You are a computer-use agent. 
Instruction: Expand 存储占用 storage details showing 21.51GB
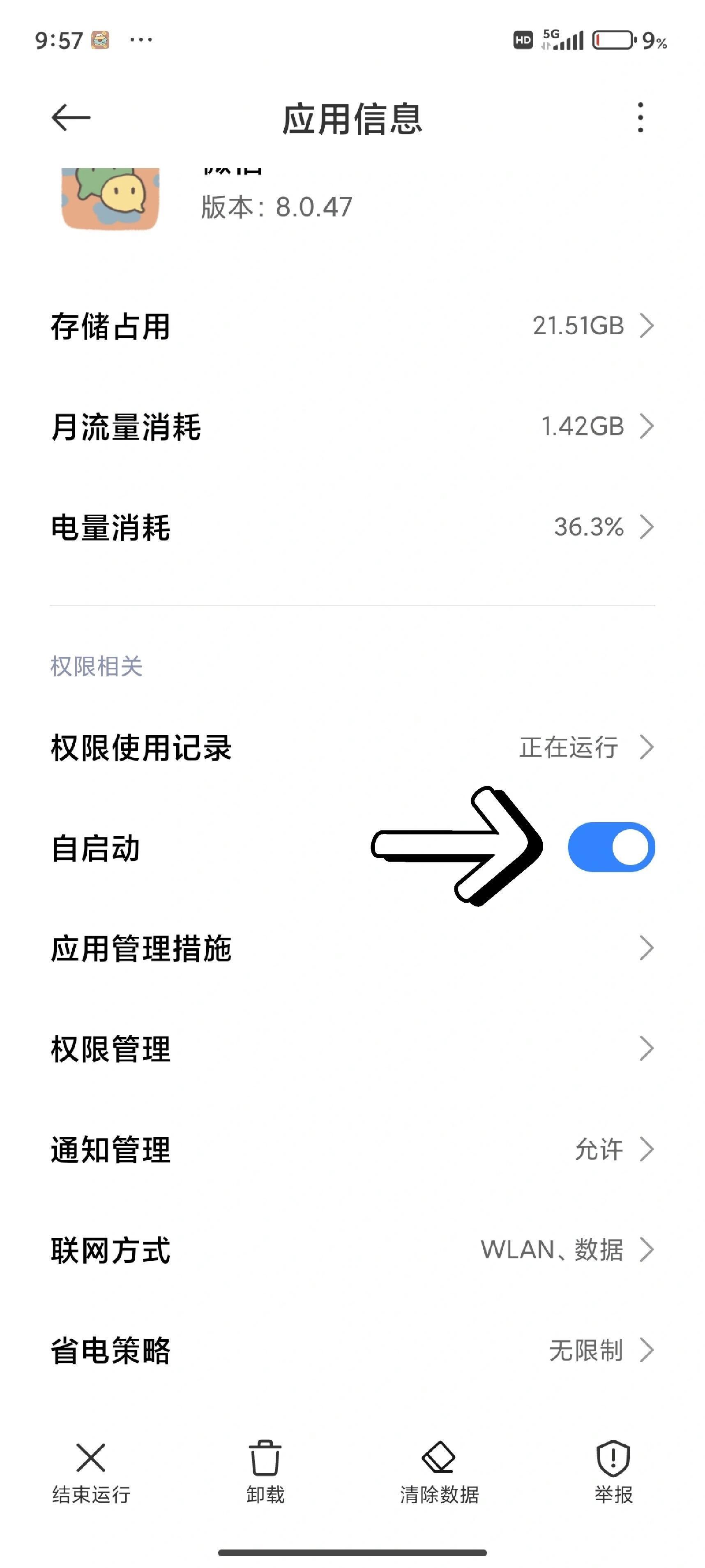click(x=352, y=327)
